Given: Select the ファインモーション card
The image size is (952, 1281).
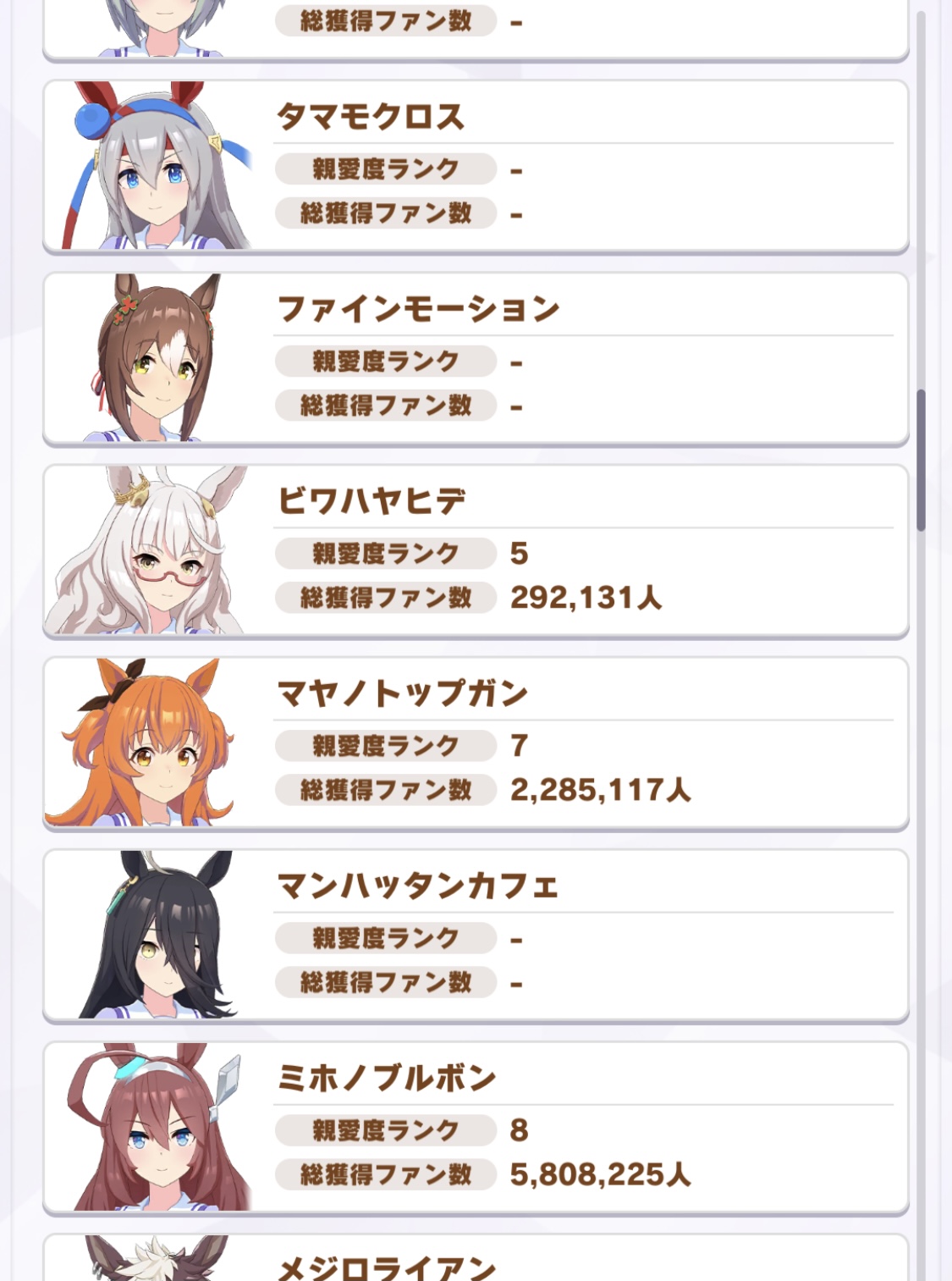Looking at the screenshot, I should coord(475,358).
